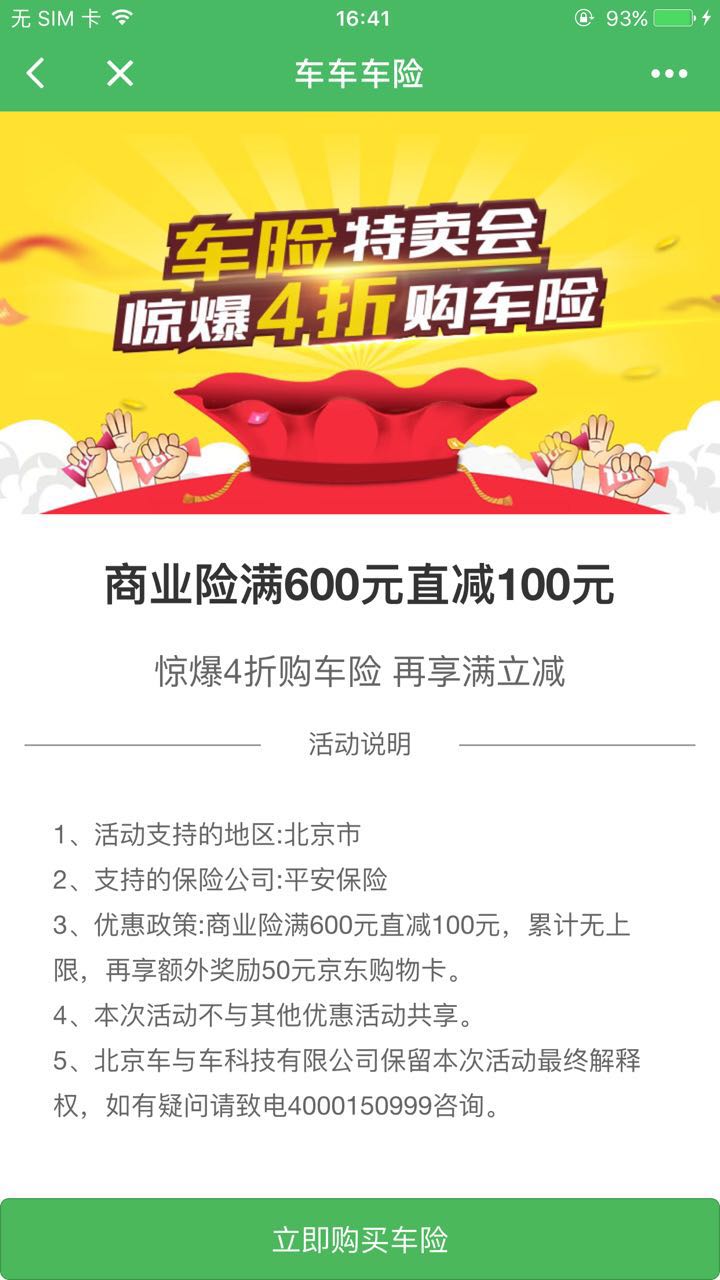Viewport: 720px width, 1280px height.
Task: Tap 立即购买车险 button
Action: click(x=360, y=1239)
